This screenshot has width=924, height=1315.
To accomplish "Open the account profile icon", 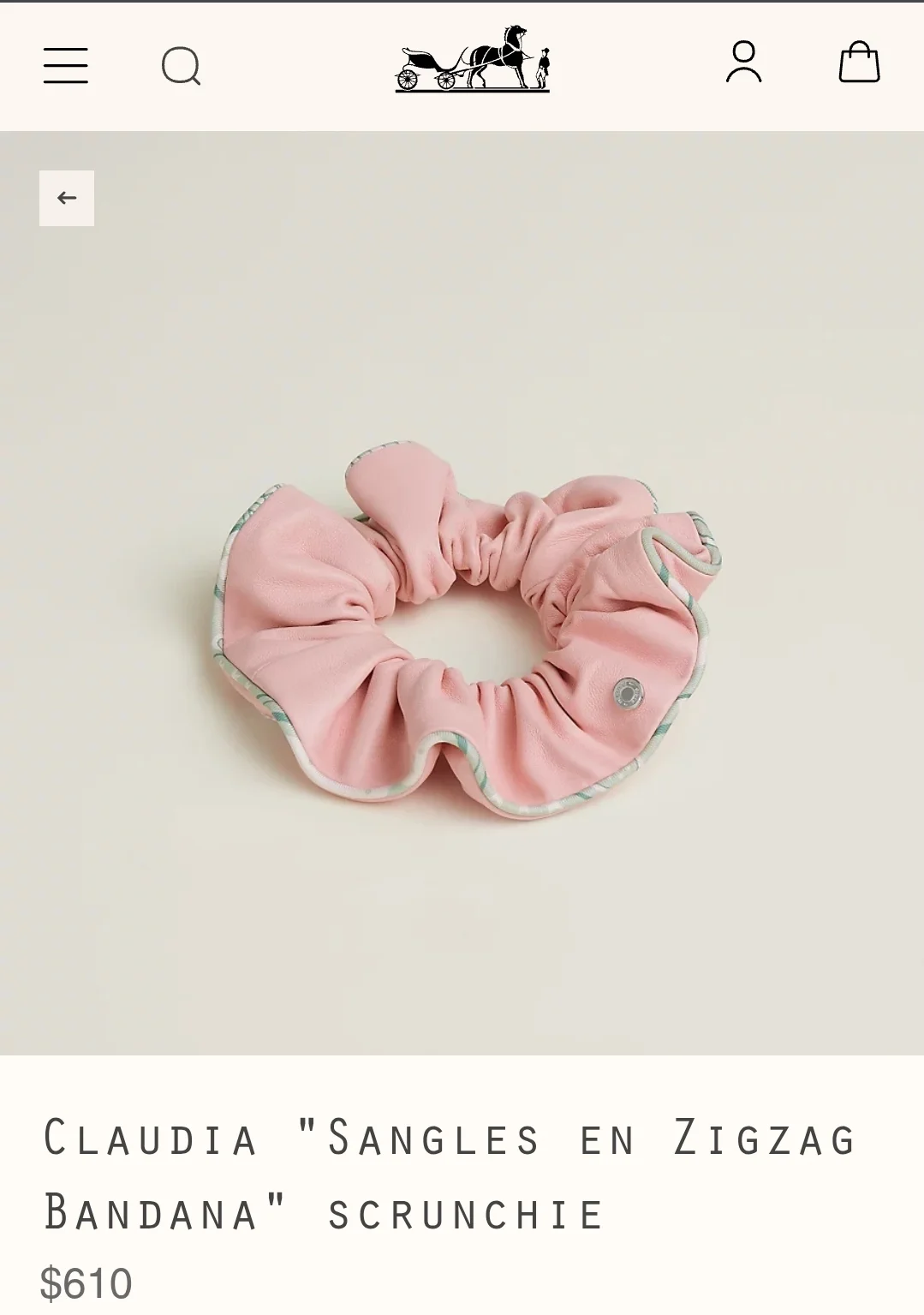I will 743,63.
